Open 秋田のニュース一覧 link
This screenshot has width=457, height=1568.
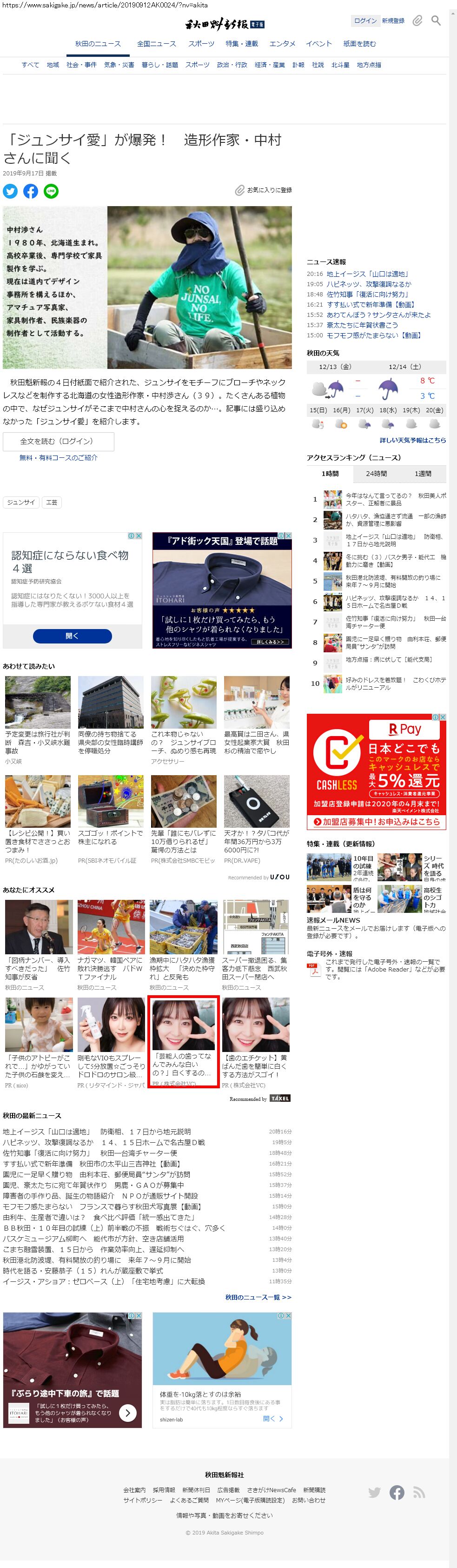click(x=258, y=1297)
